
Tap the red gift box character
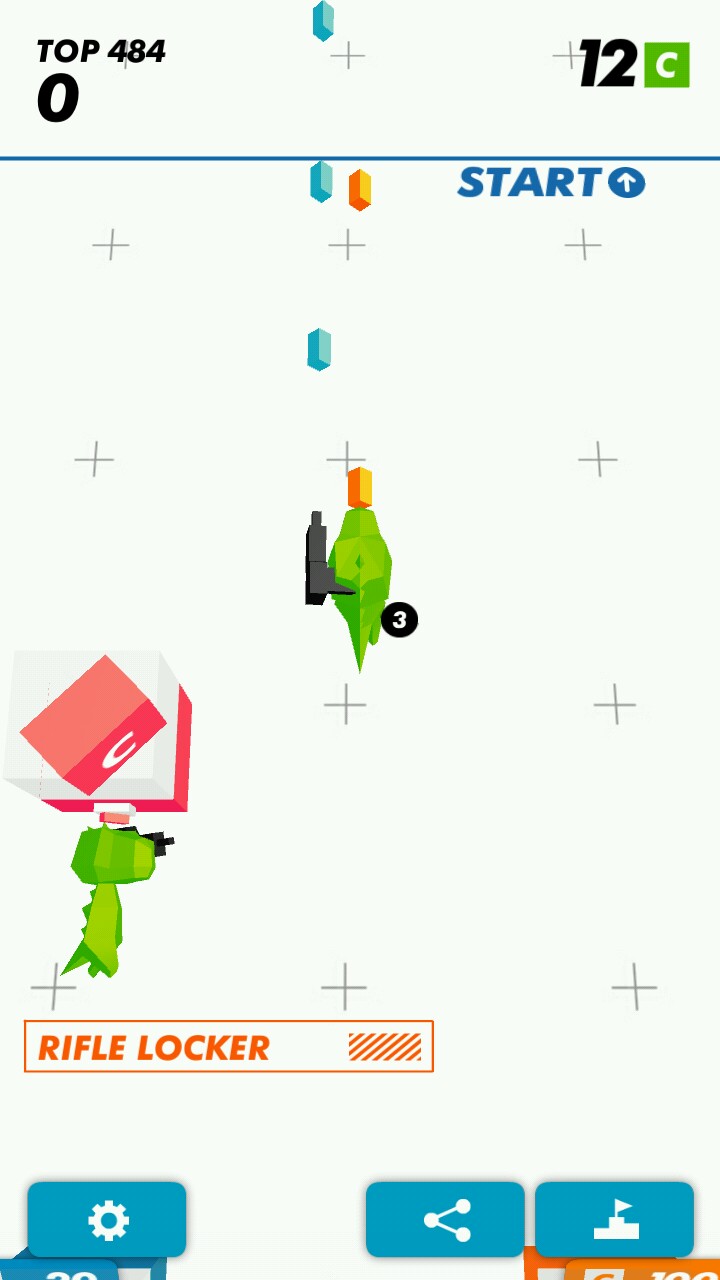(x=100, y=732)
